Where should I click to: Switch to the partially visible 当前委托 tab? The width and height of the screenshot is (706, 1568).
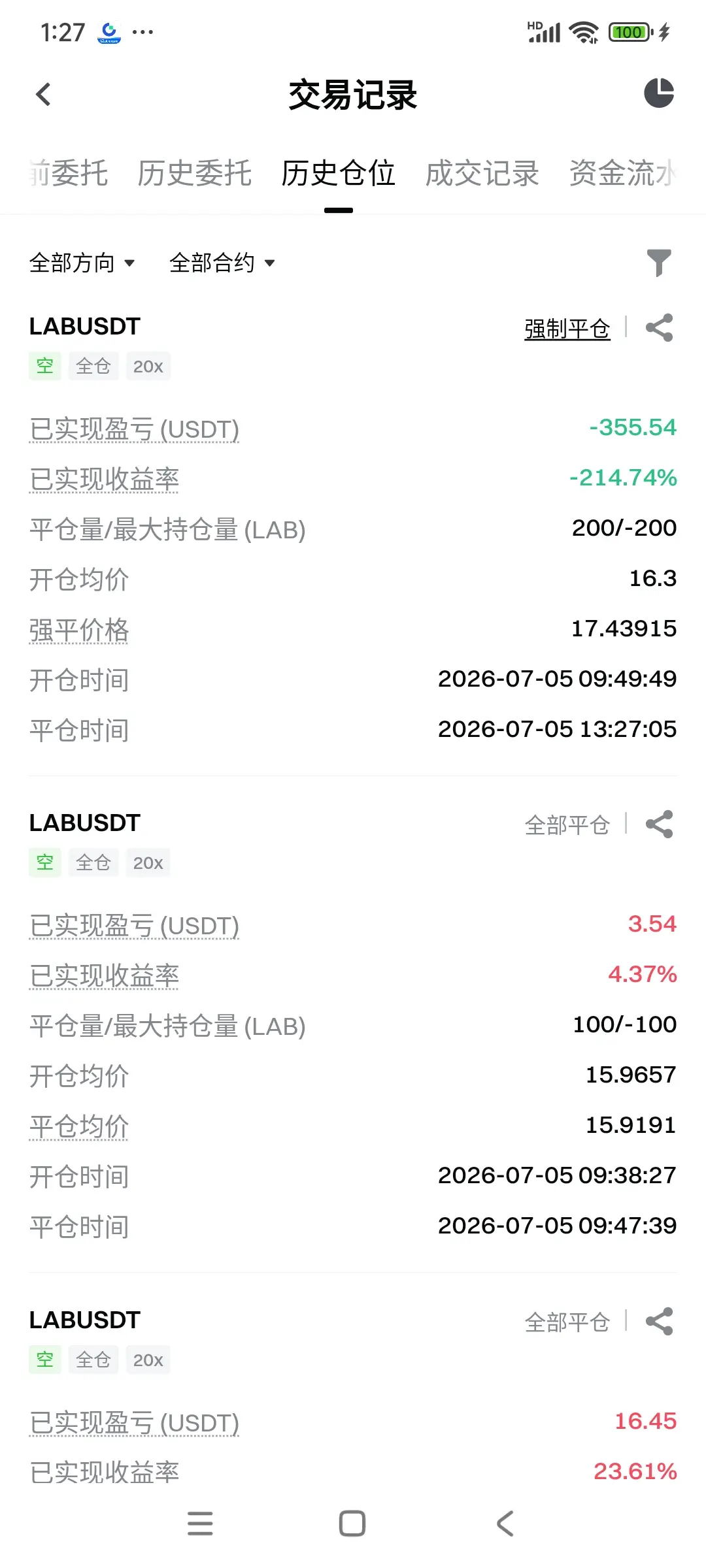click(69, 174)
